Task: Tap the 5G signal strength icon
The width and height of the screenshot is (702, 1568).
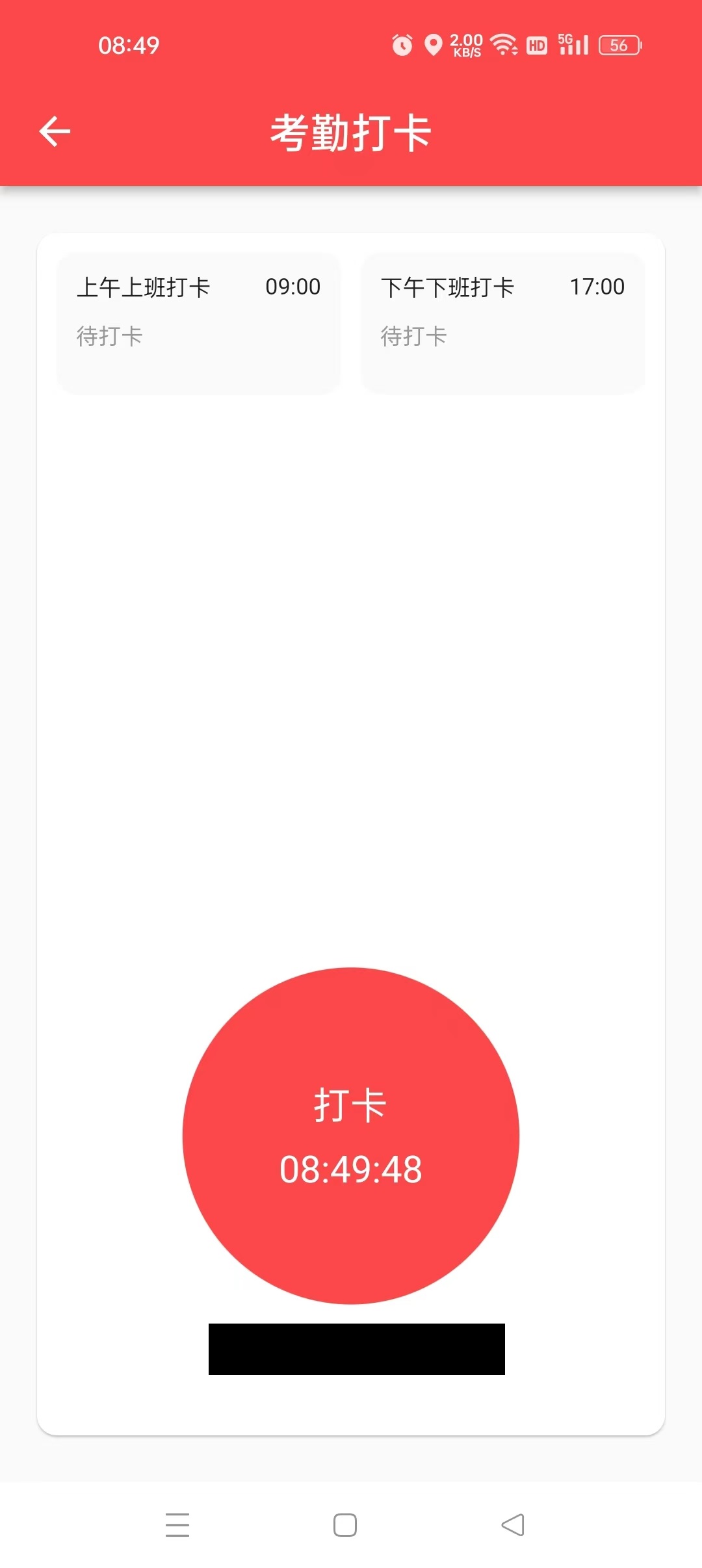Action: point(572,44)
